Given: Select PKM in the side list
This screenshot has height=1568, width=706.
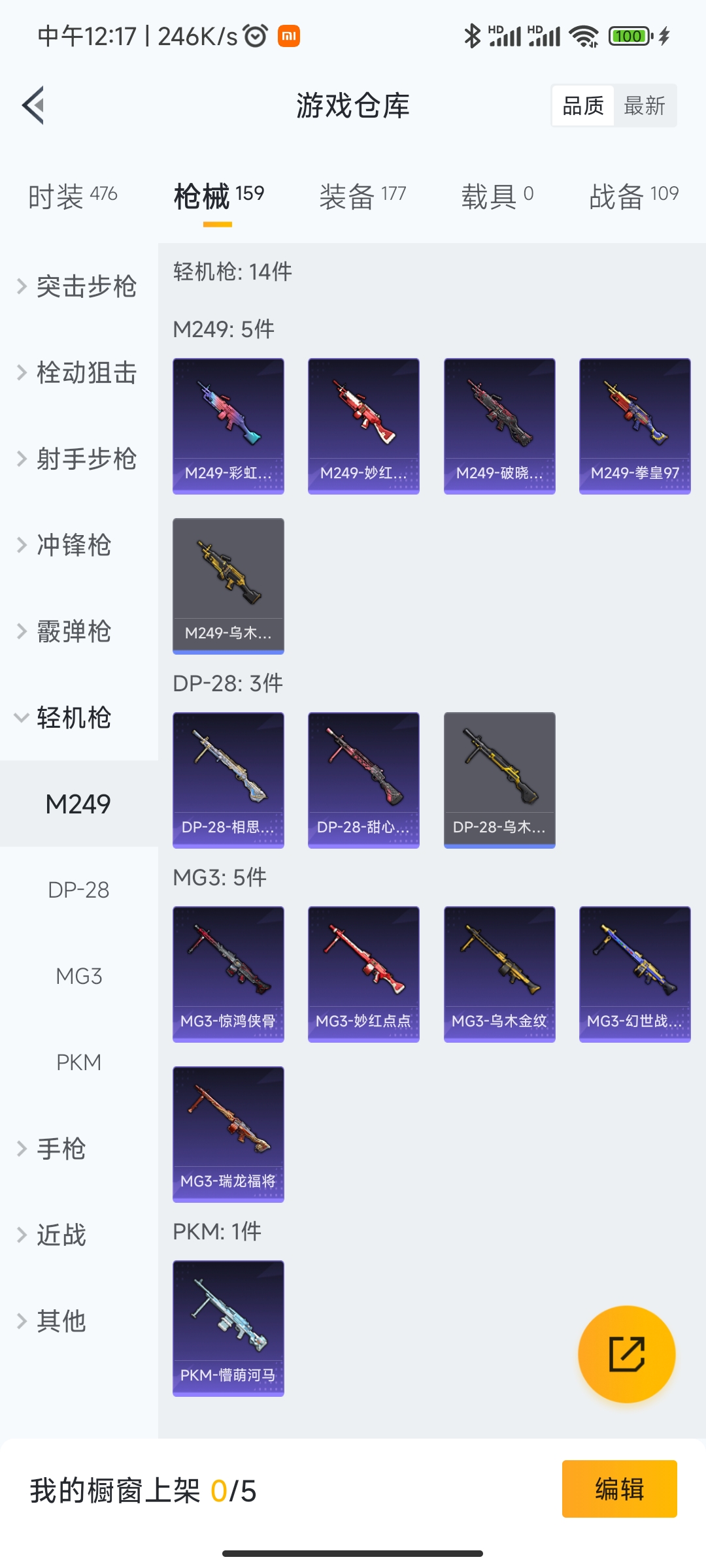Looking at the screenshot, I should point(78,1062).
